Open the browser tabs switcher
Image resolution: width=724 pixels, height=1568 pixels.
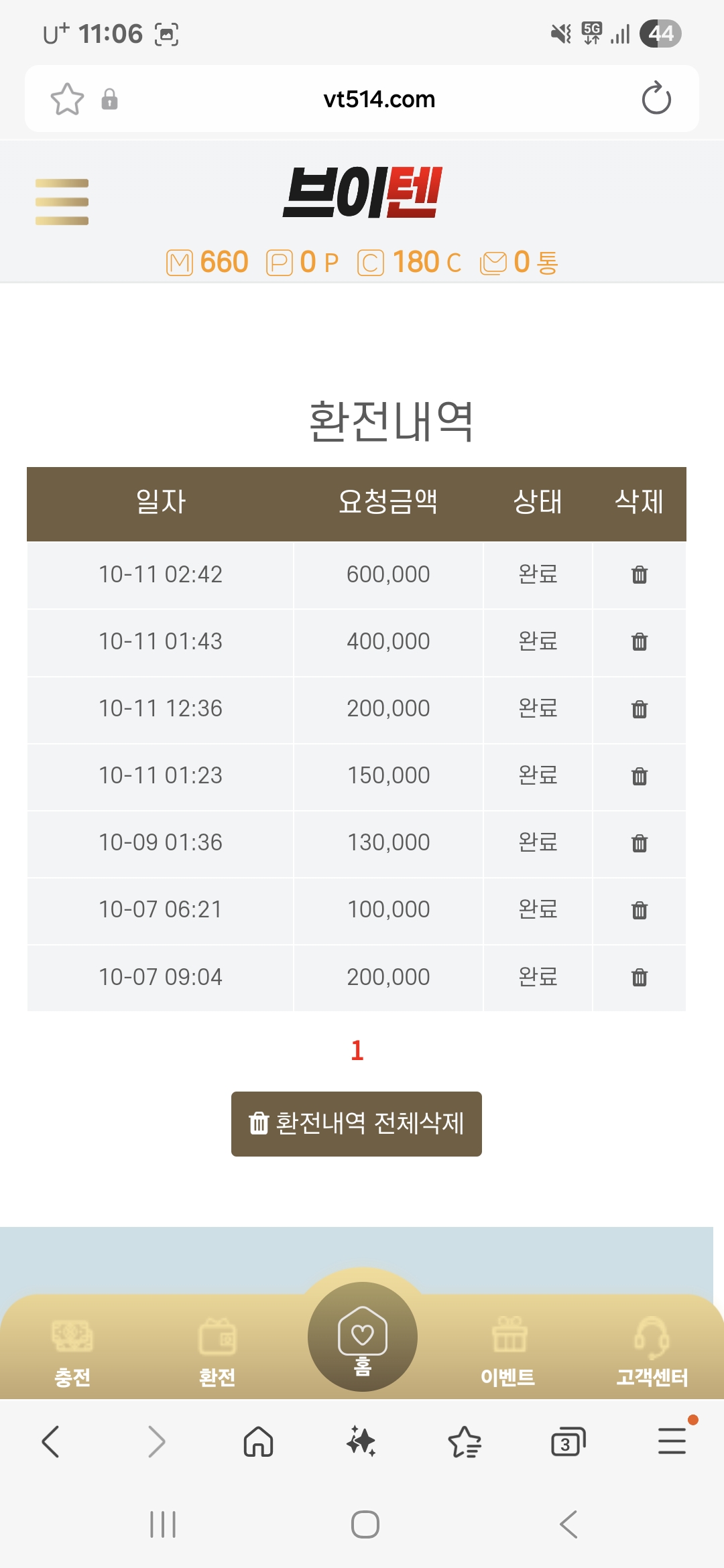[567, 1442]
